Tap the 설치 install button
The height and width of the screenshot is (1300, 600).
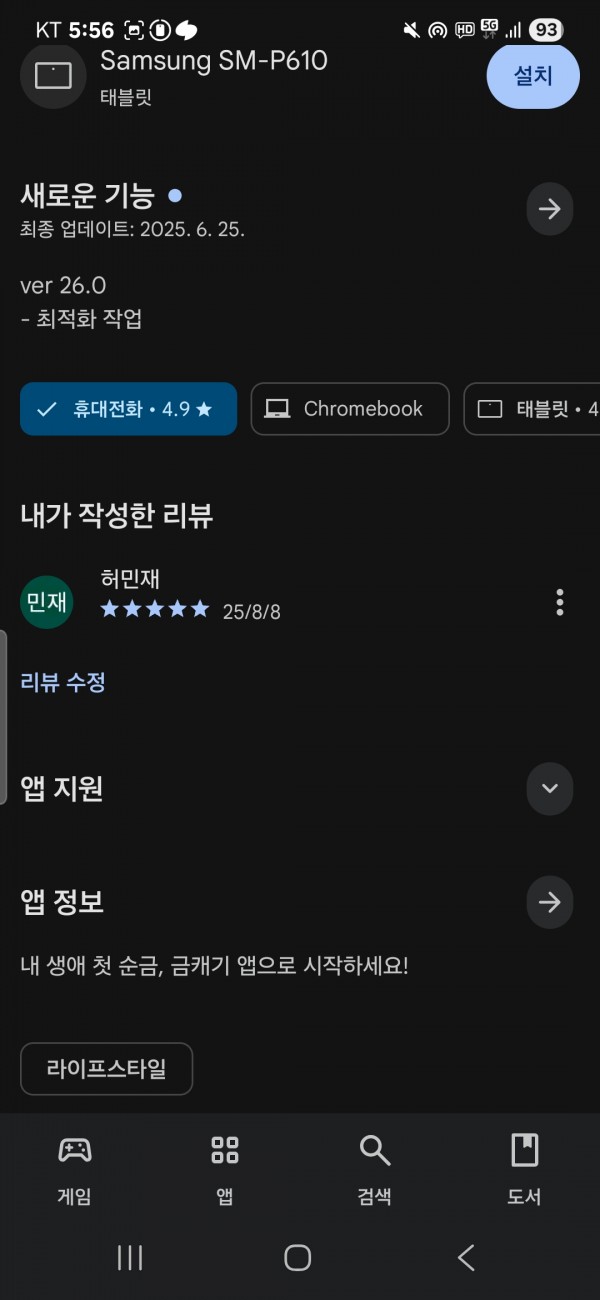pos(533,76)
